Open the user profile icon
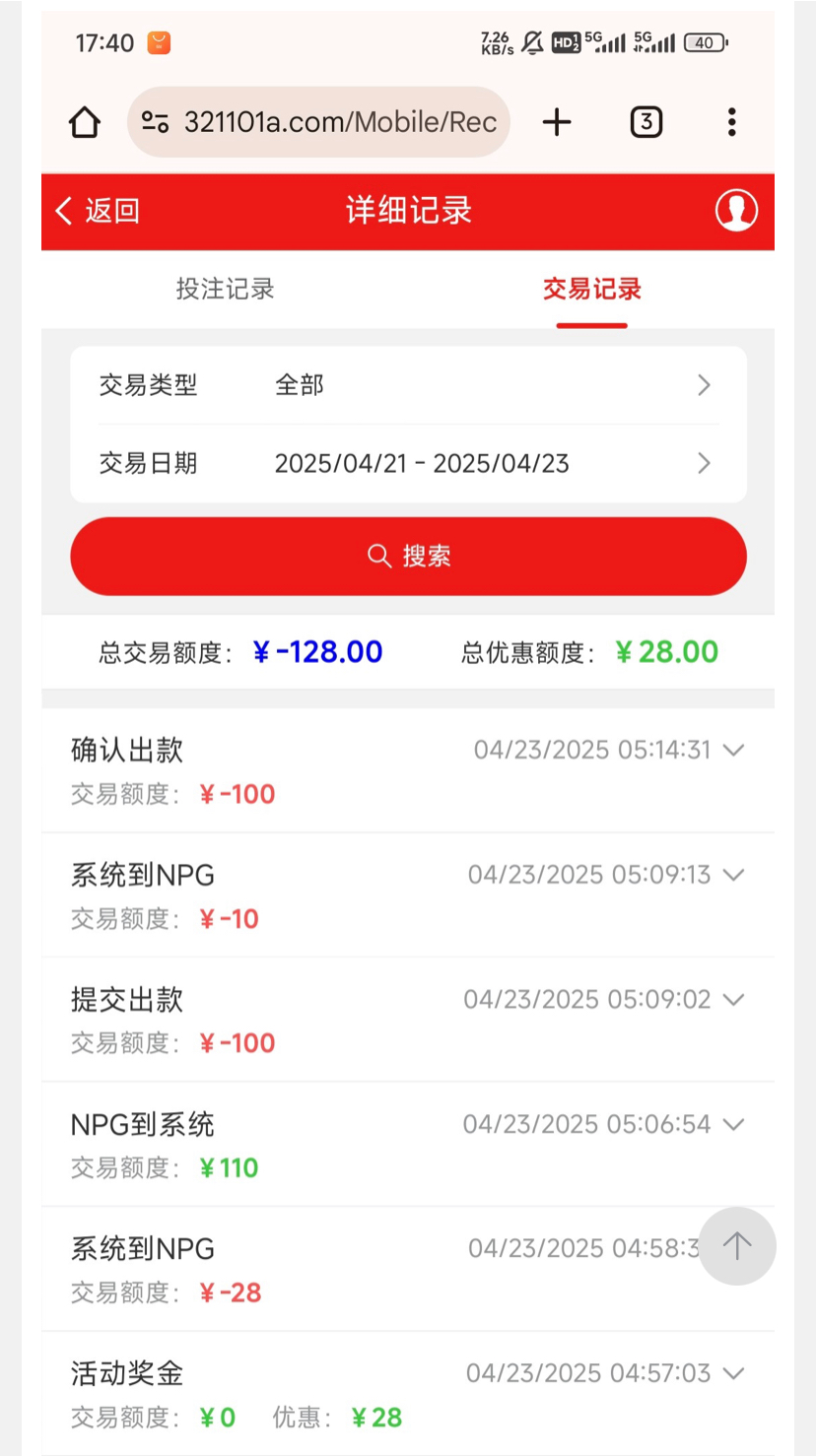This screenshot has height=1456, width=816. tap(735, 211)
